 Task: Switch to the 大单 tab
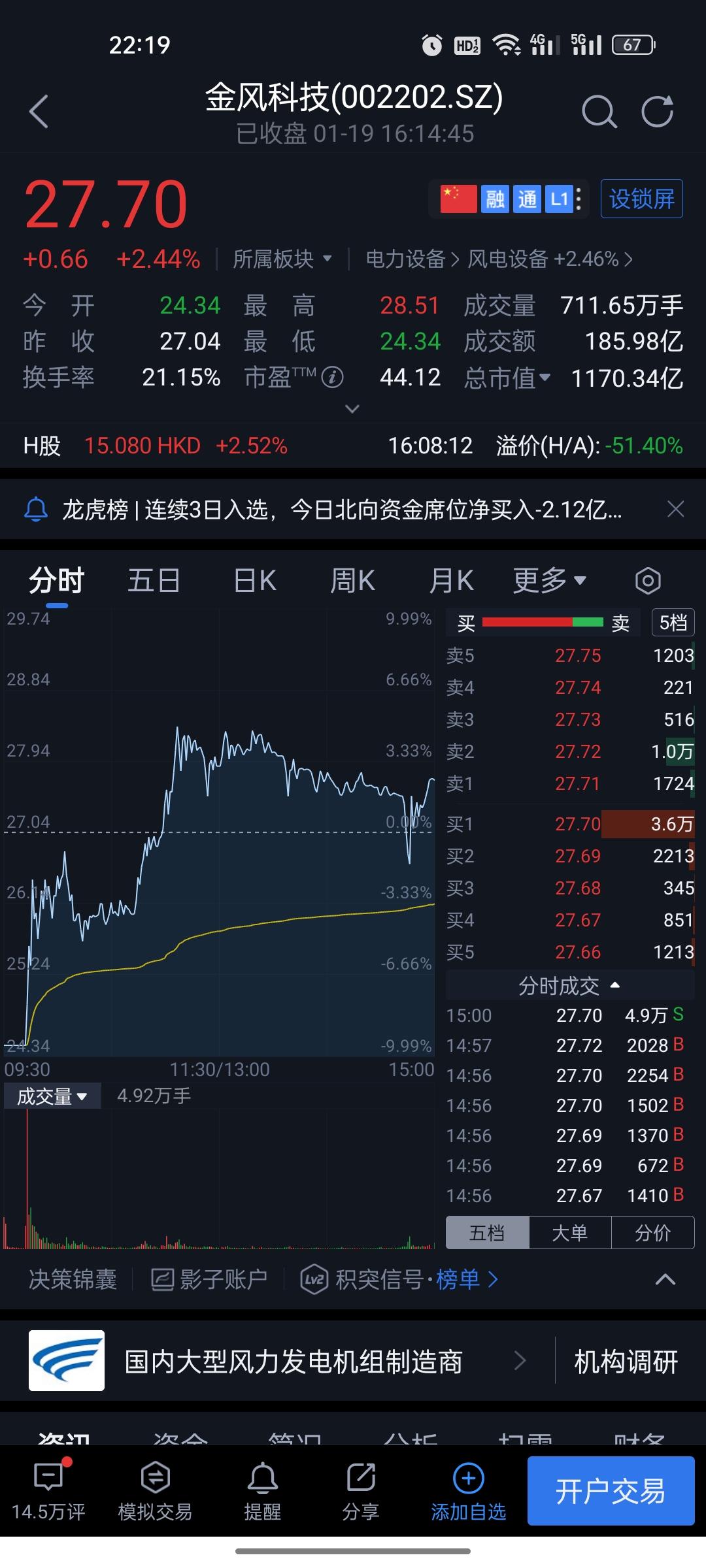569,1232
